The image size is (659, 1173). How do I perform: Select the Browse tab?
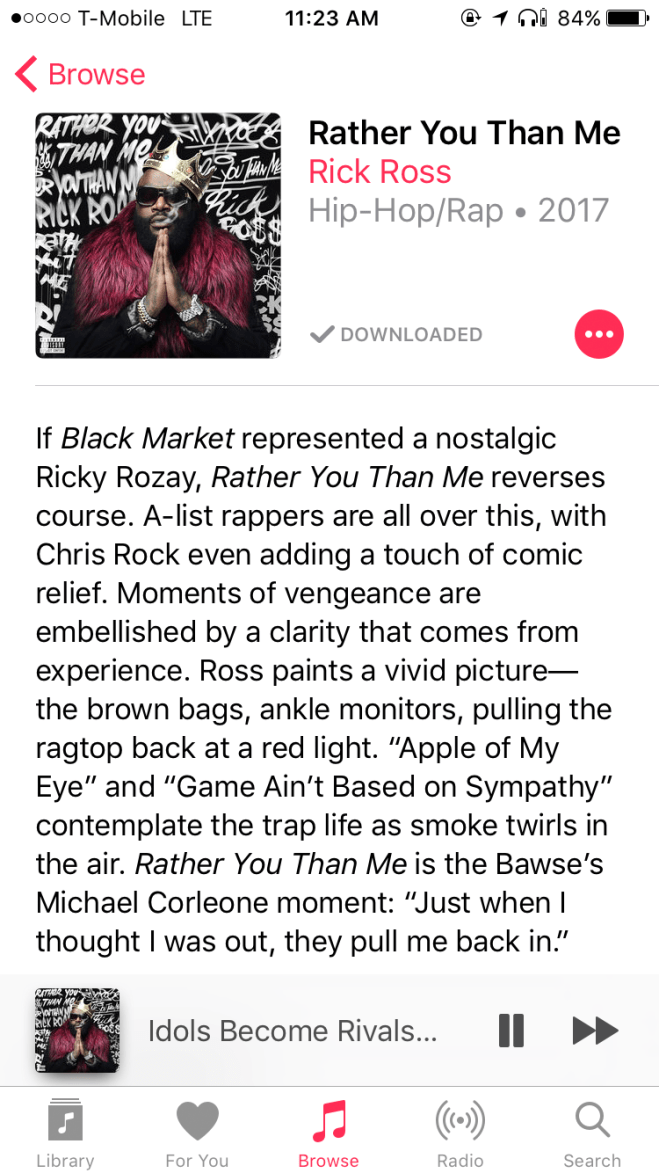(328, 1133)
